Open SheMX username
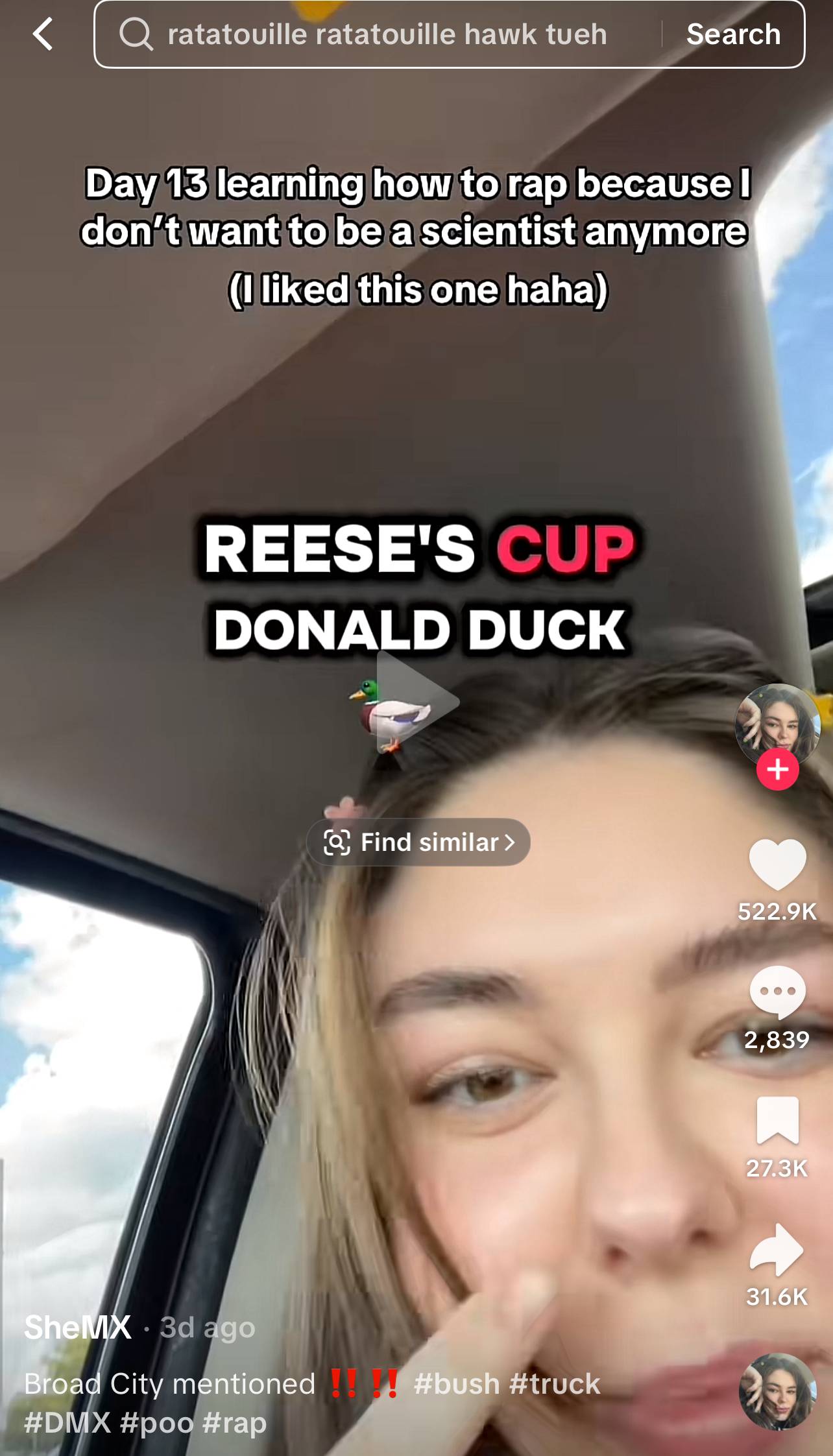This screenshot has width=833, height=1456. click(78, 1328)
